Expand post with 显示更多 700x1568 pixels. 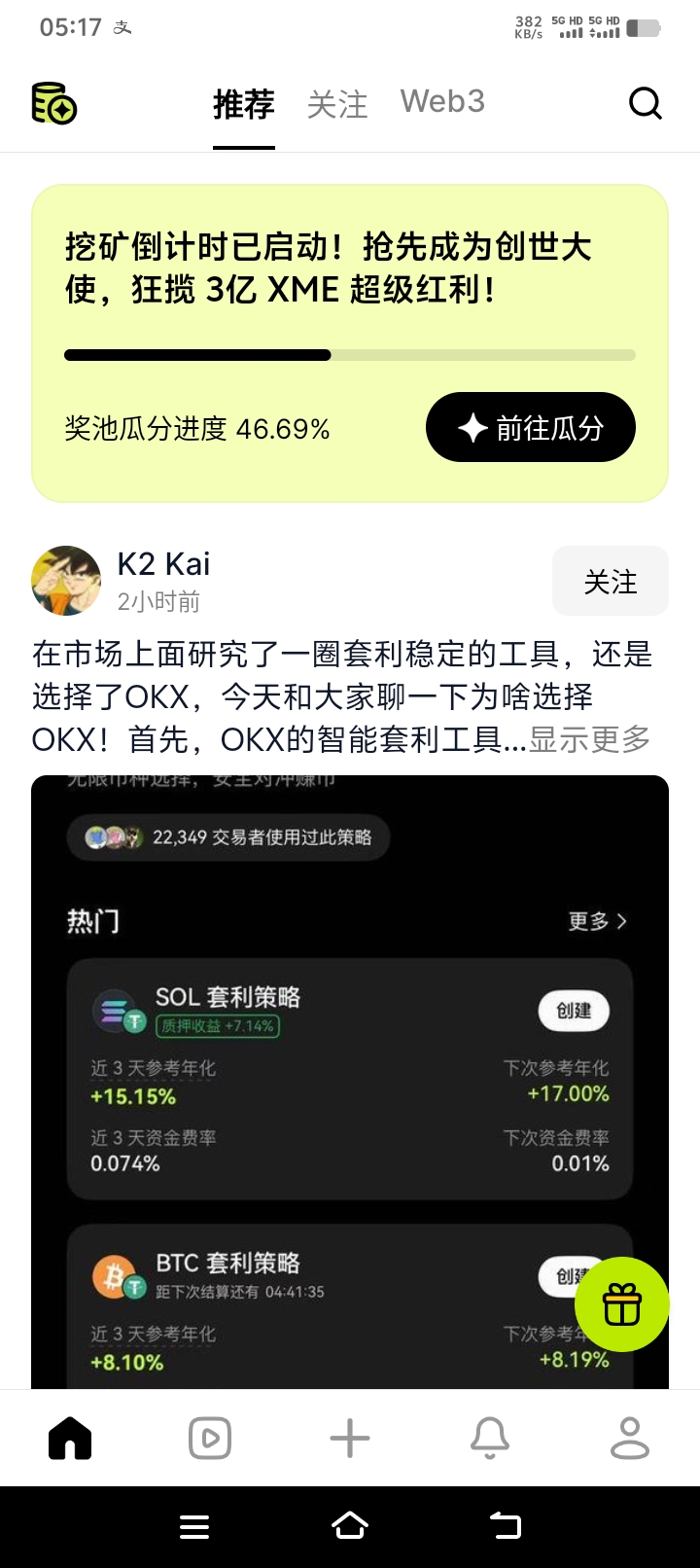tap(589, 739)
